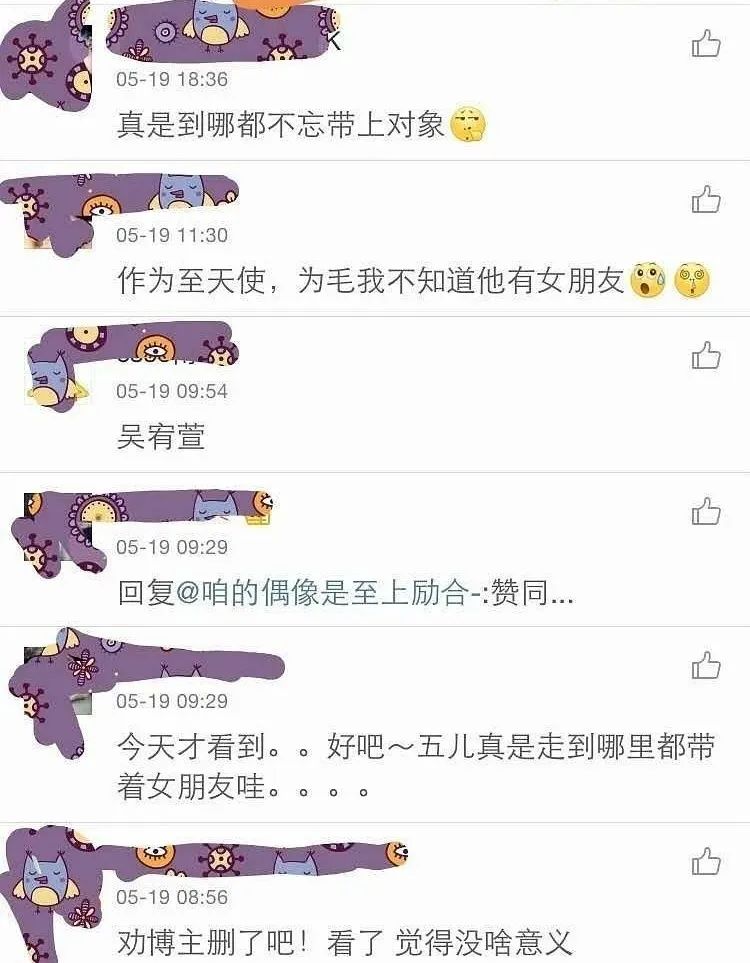
Task: Like the comment posted at 05-19 18:36
Action: coord(706,44)
